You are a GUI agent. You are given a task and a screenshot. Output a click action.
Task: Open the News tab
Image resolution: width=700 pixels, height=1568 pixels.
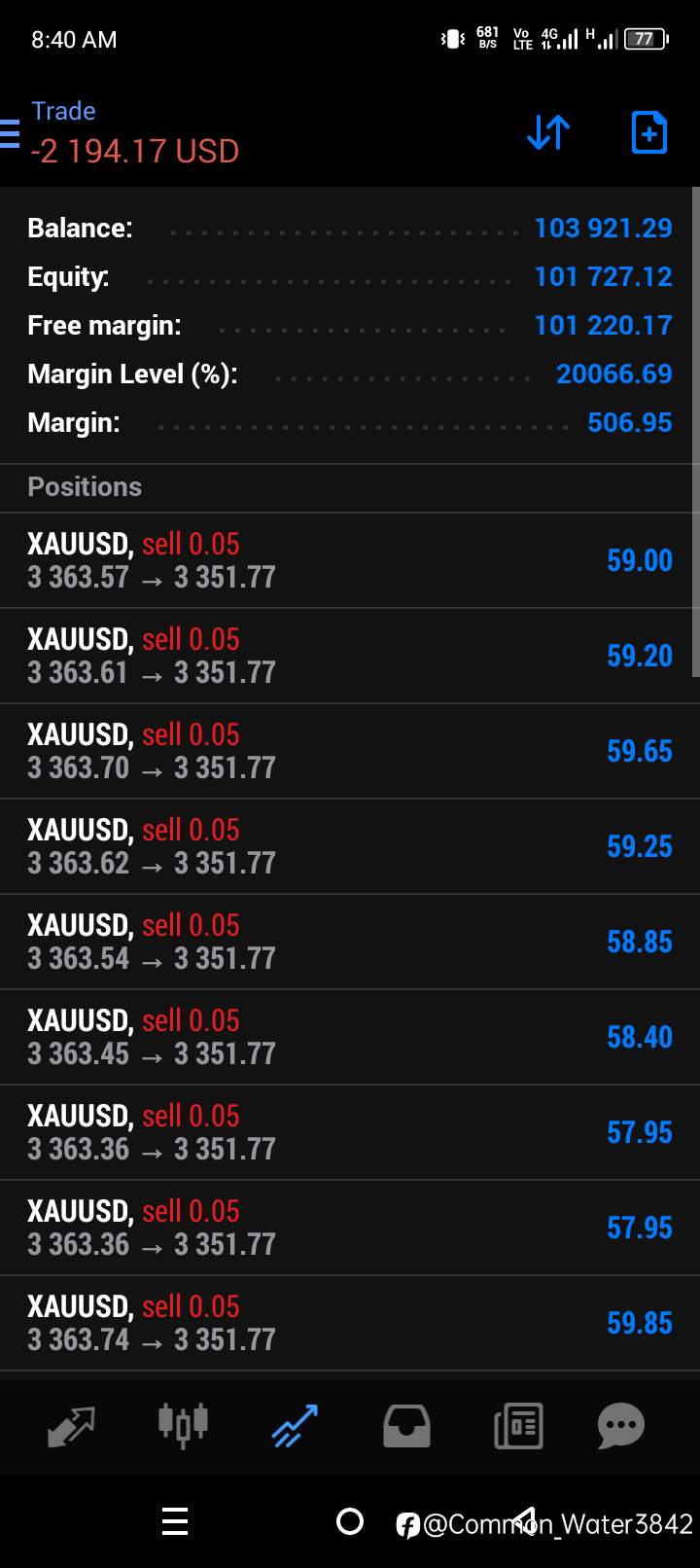pos(518,1426)
